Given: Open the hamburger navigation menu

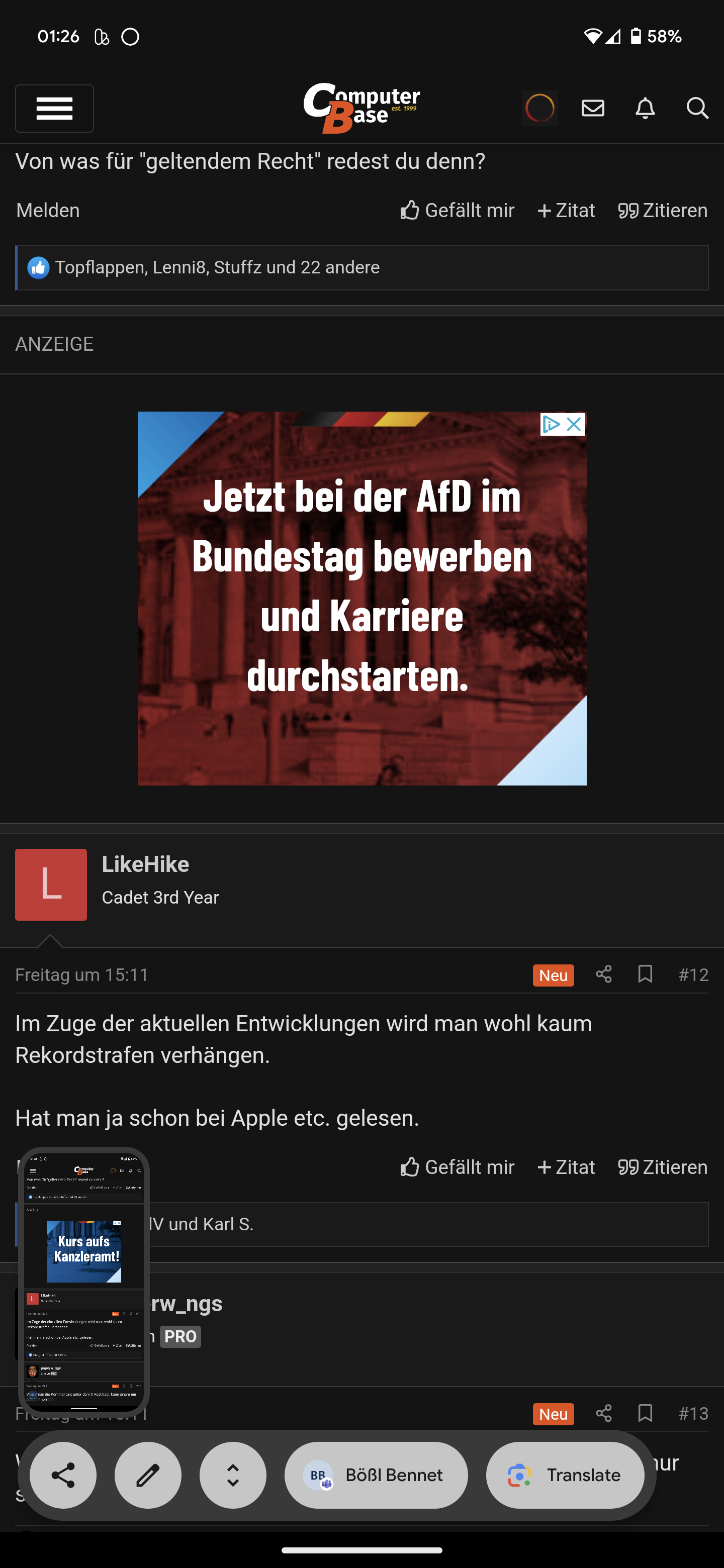Looking at the screenshot, I should pos(54,109).
